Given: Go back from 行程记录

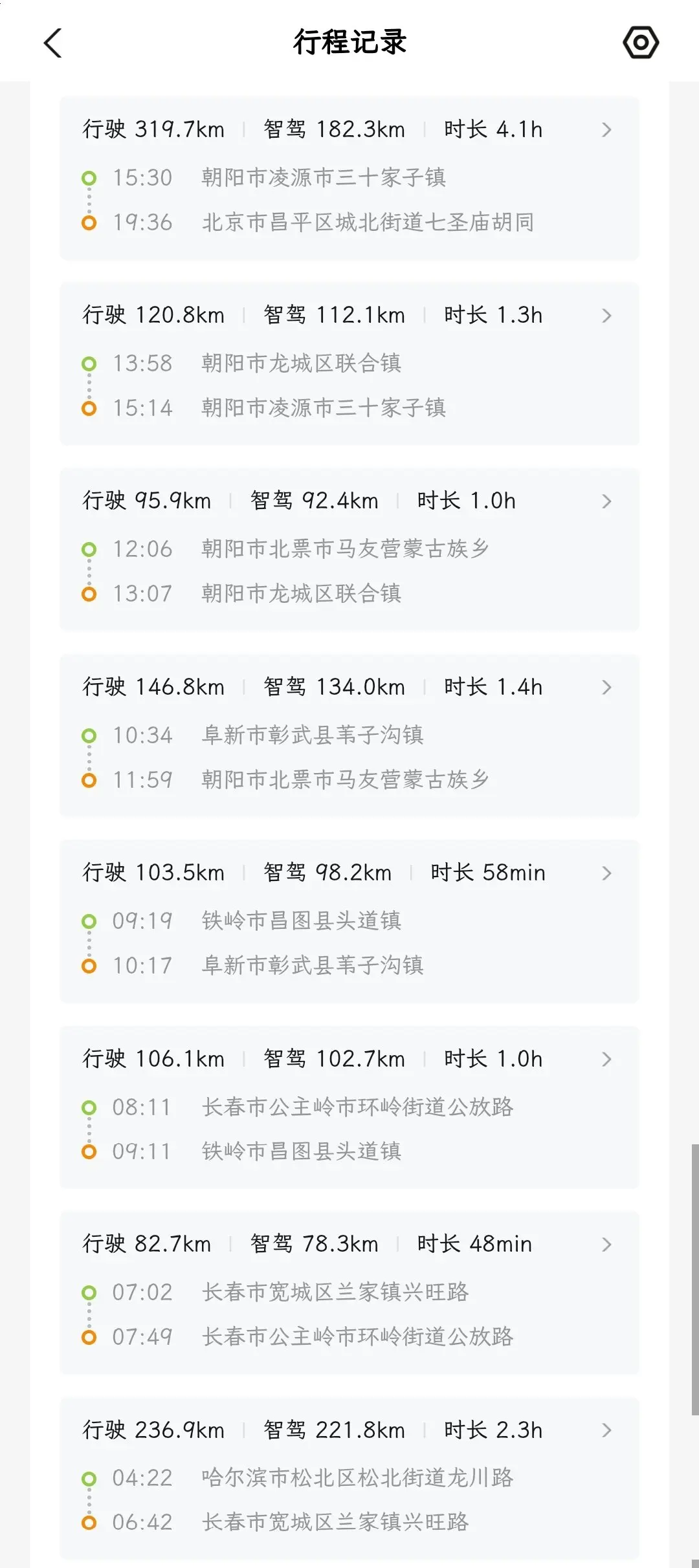Looking at the screenshot, I should (x=53, y=43).
